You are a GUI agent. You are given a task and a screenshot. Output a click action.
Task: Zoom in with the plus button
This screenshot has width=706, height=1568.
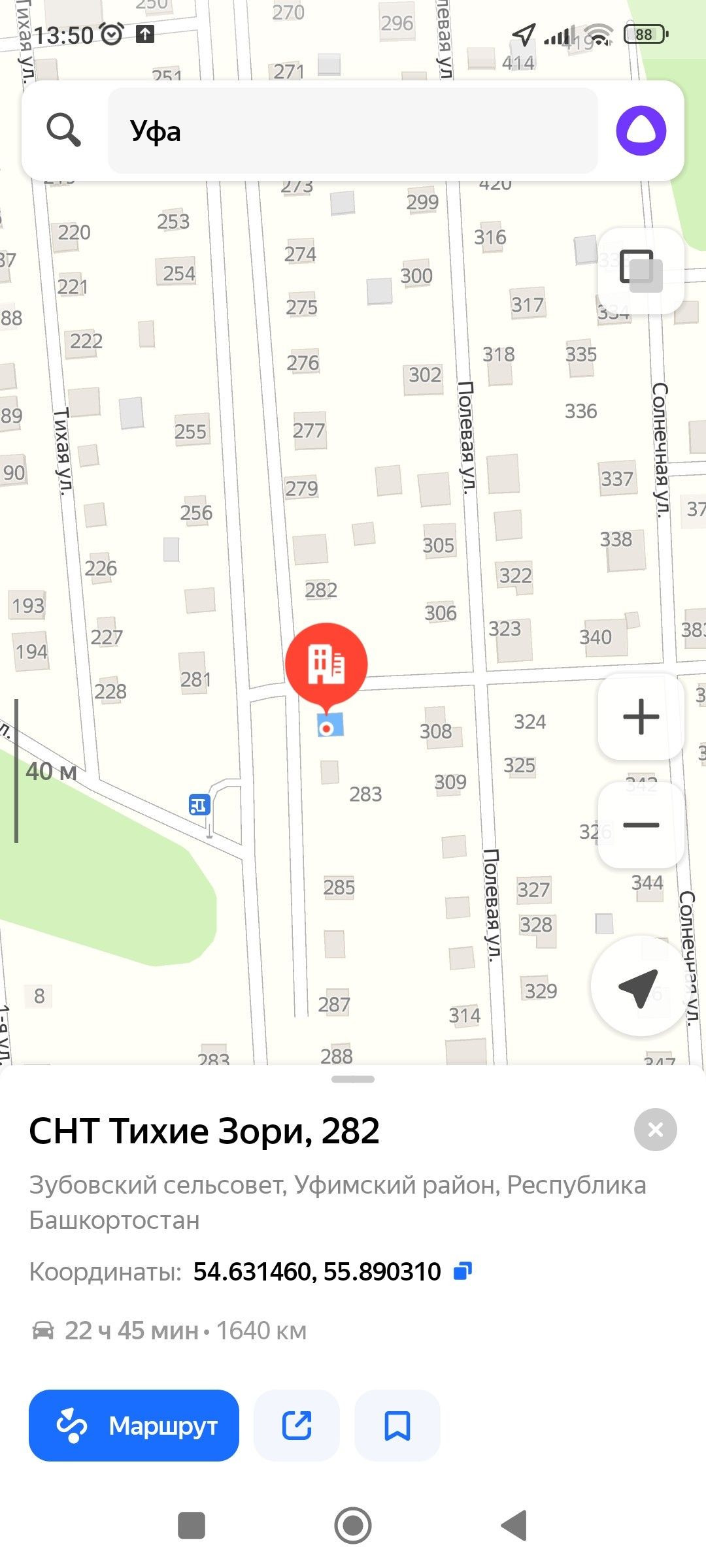click(x=641, y=717)
